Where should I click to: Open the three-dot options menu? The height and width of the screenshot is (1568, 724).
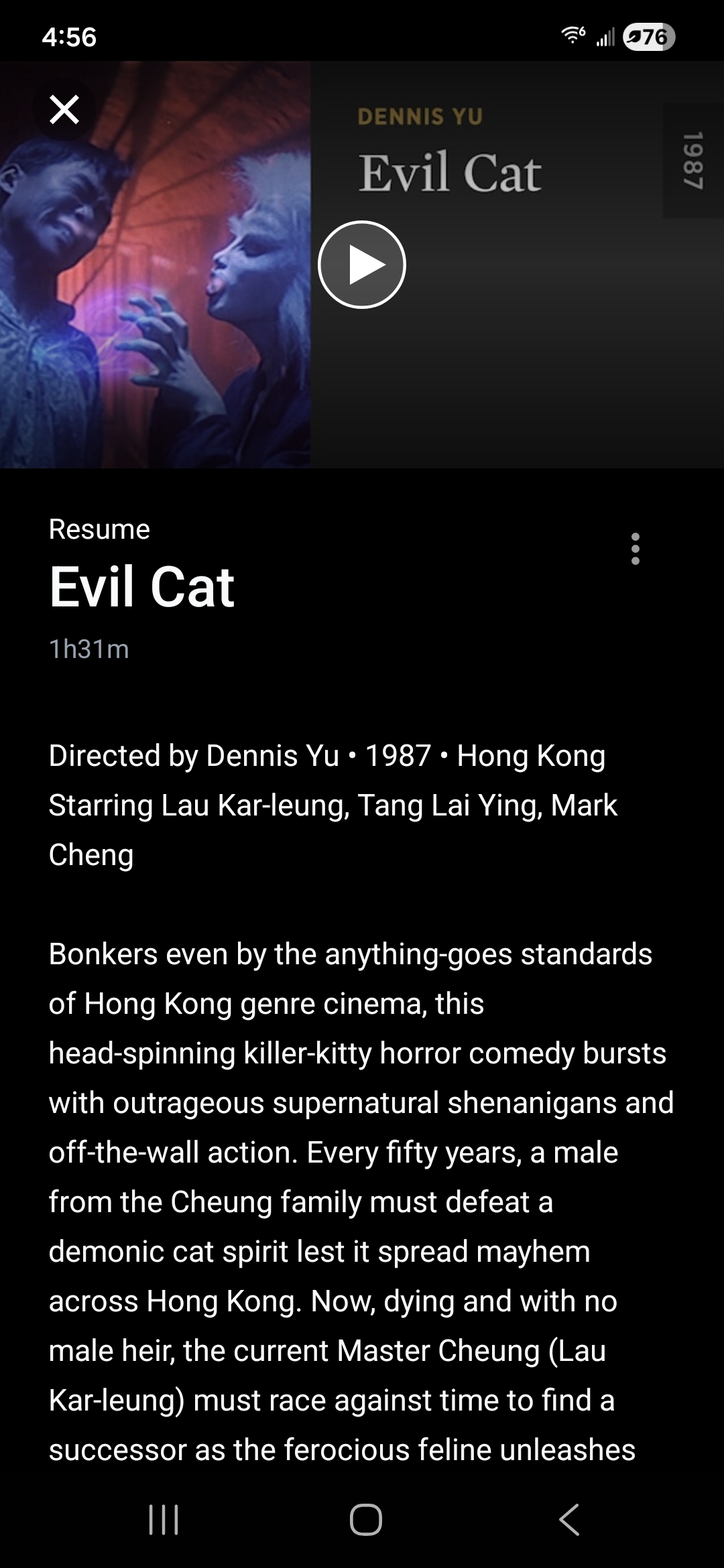click(635, 549)
